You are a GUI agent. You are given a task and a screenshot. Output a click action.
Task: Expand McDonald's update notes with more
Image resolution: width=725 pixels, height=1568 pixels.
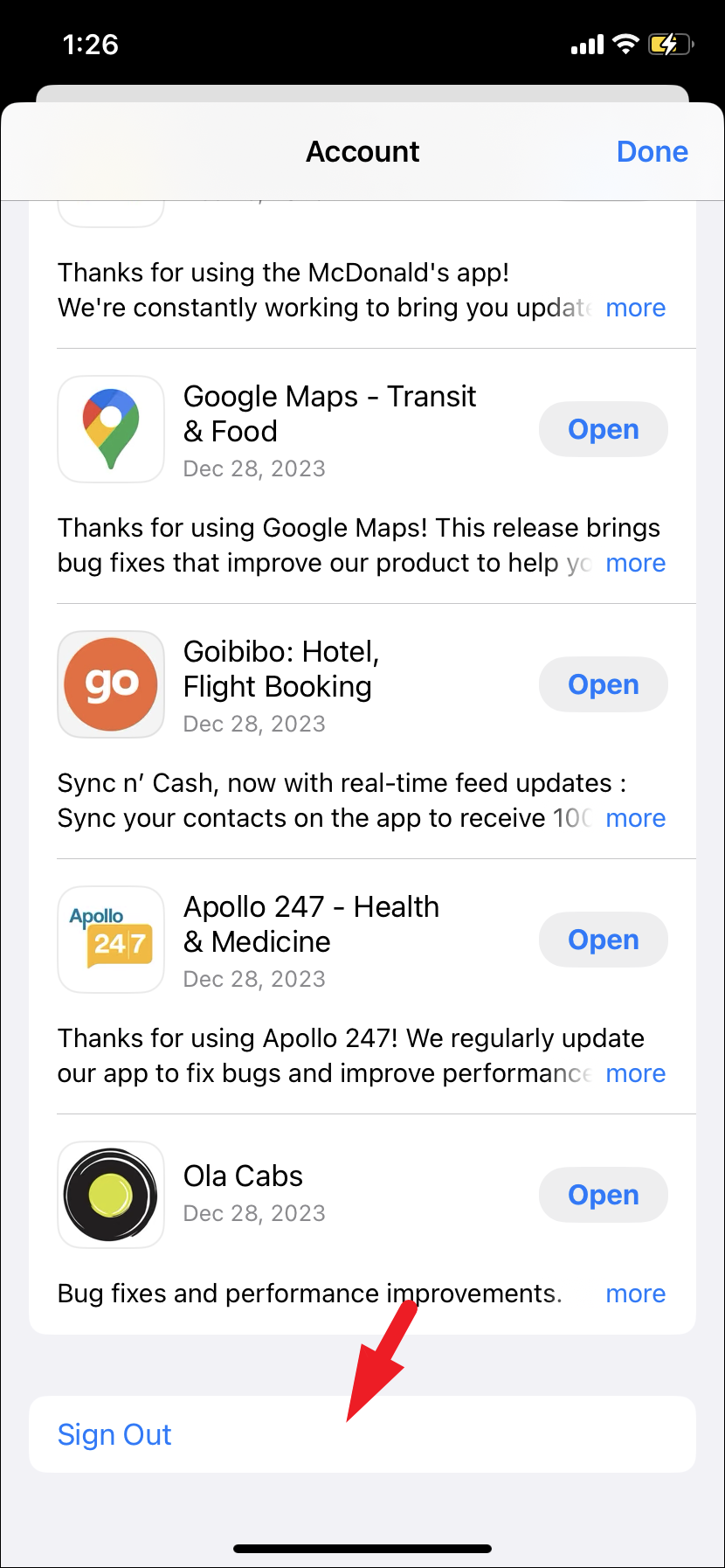pos(635,308)
